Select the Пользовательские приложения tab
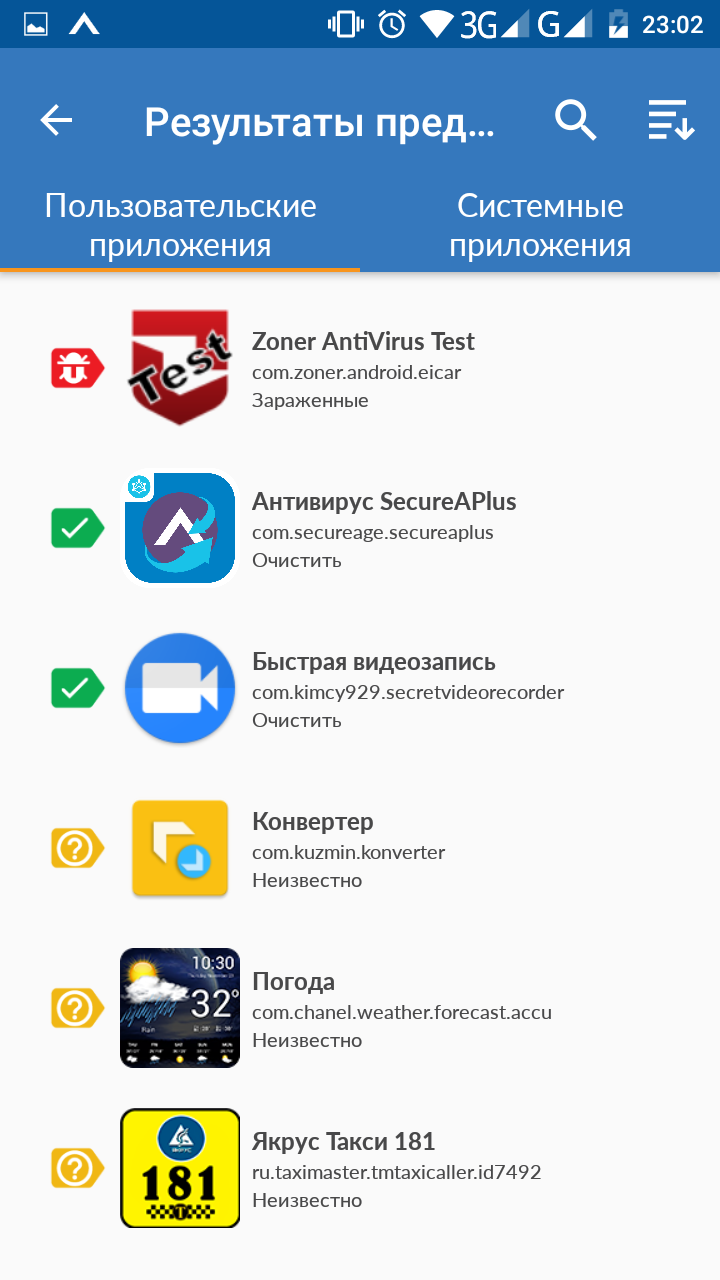 pyautogui.click(x=180, y=226)
